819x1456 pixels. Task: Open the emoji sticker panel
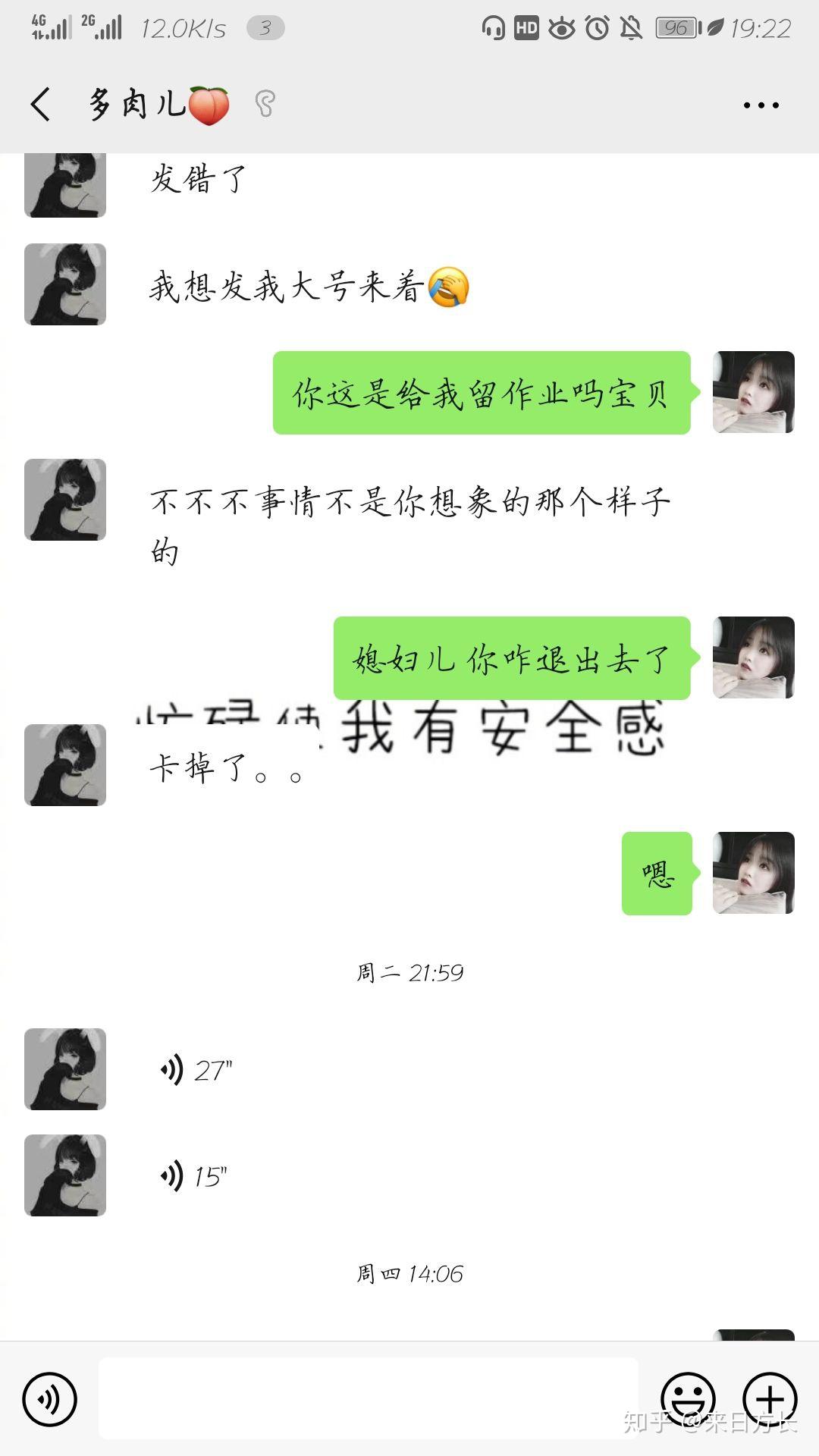688,1399
